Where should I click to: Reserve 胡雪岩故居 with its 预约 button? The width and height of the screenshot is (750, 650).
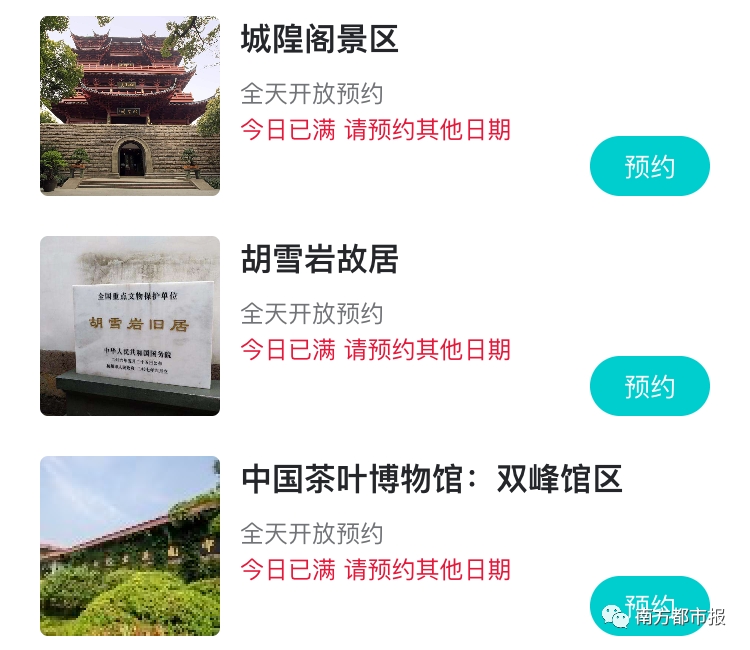tap(649, 386)
